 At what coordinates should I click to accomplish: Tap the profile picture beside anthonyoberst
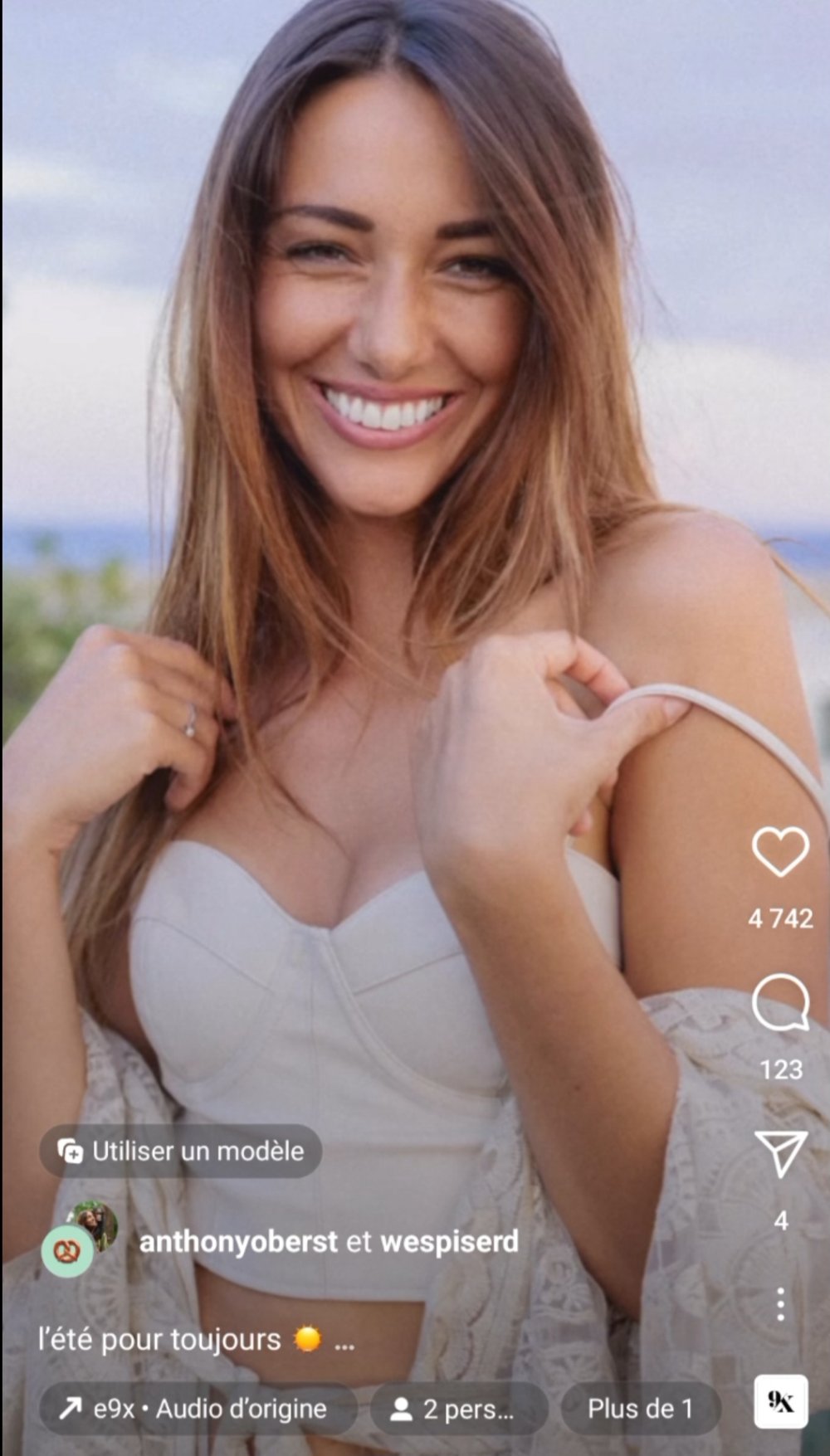pos(81,1238)
